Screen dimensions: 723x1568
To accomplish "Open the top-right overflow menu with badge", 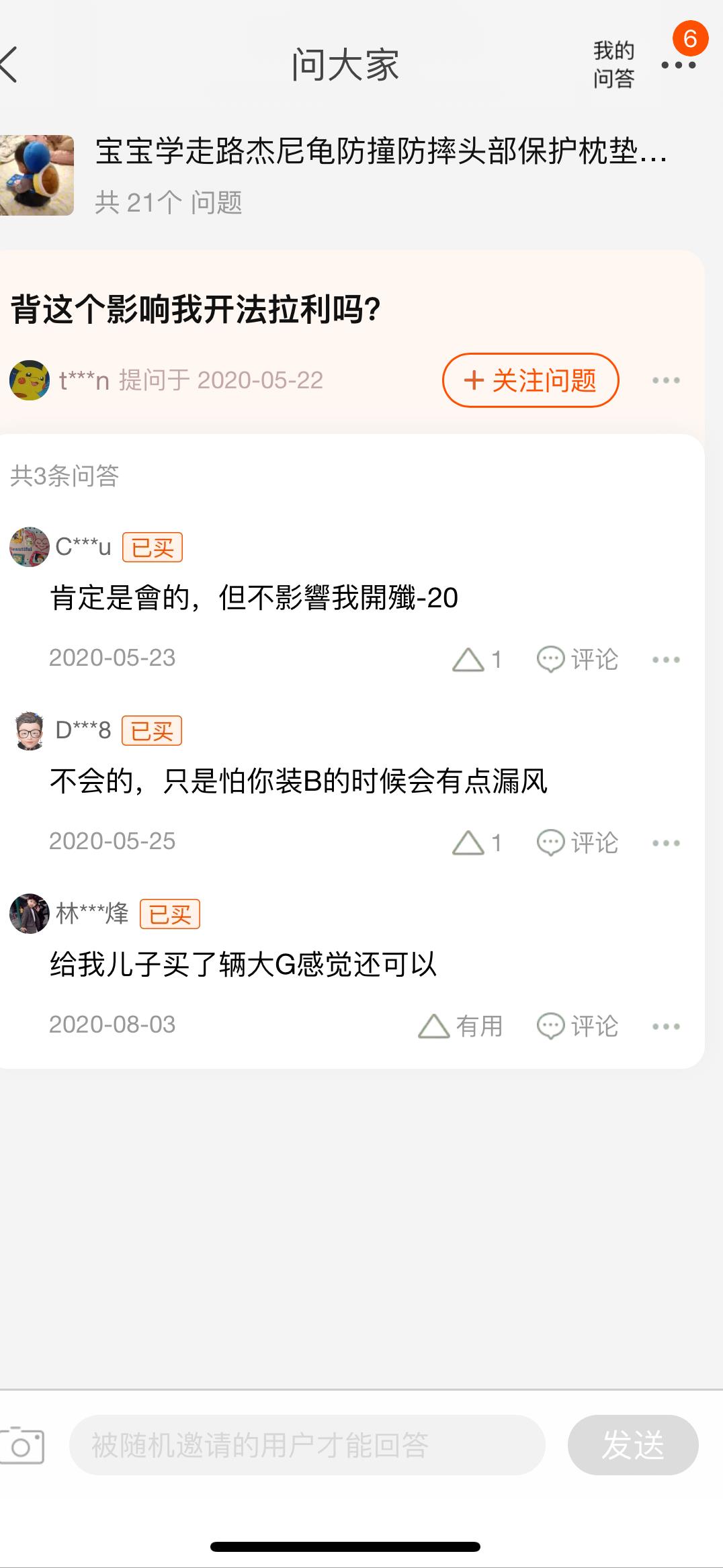I will pos(678,64).
